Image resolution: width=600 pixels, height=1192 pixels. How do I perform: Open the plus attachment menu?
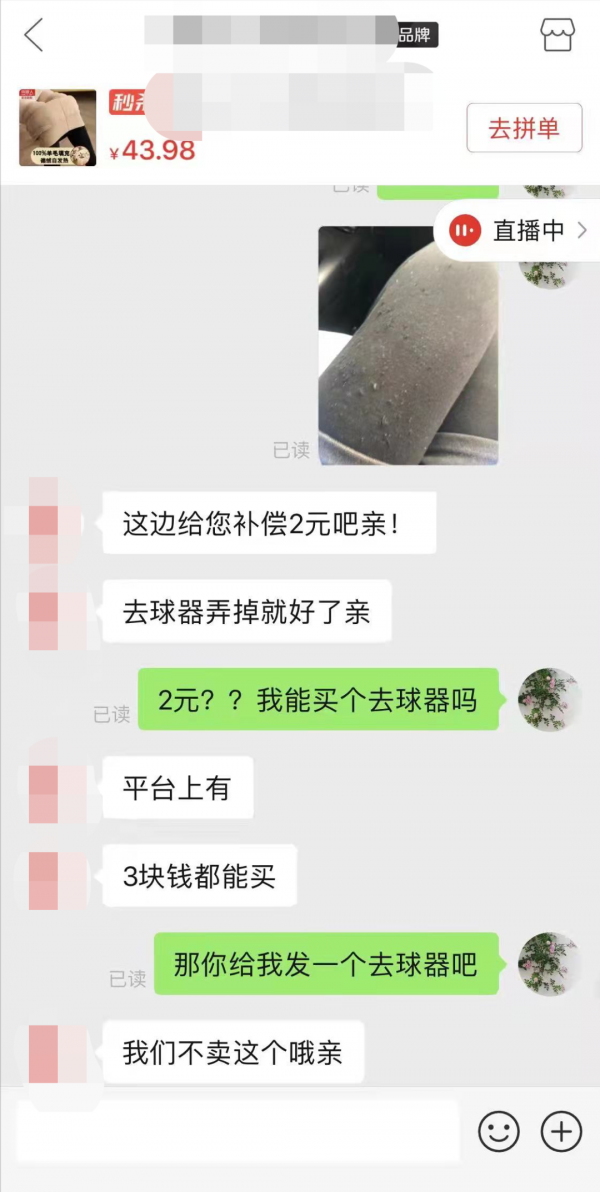point(561,1130)
